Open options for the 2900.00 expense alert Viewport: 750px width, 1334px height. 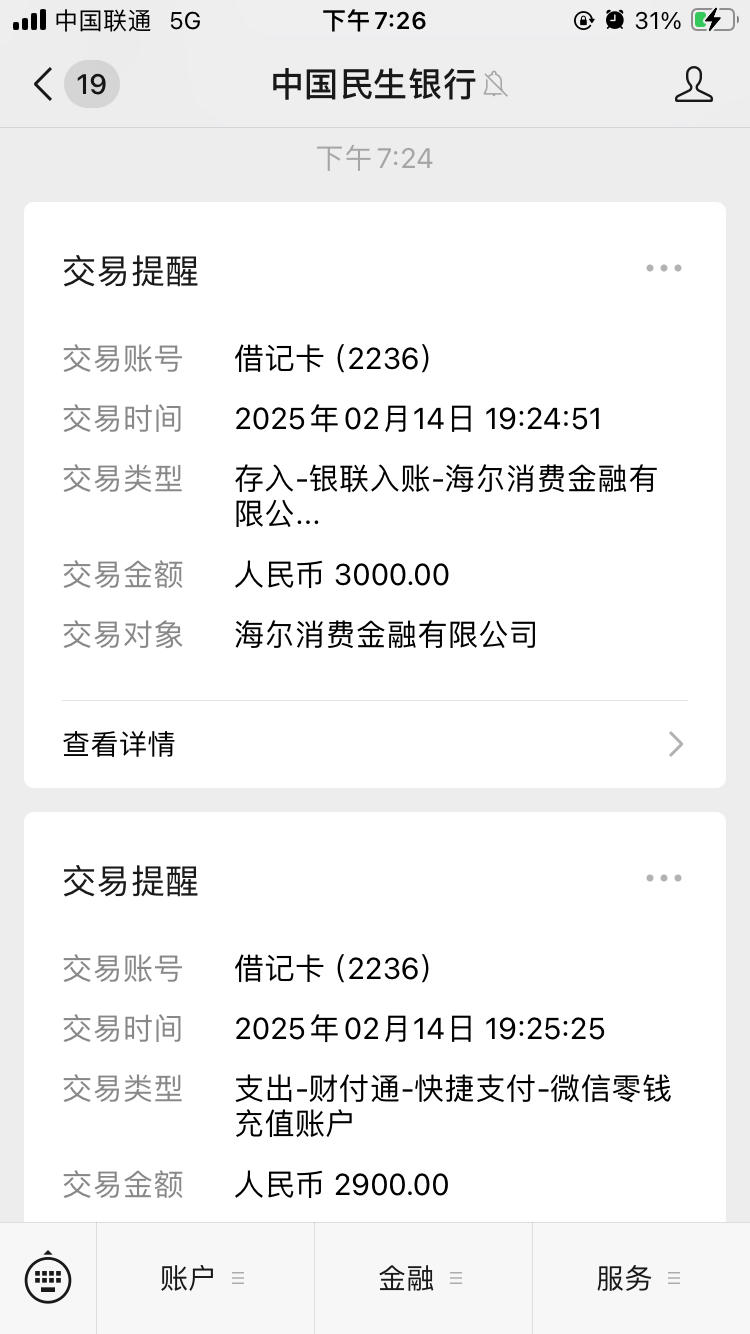663,878
